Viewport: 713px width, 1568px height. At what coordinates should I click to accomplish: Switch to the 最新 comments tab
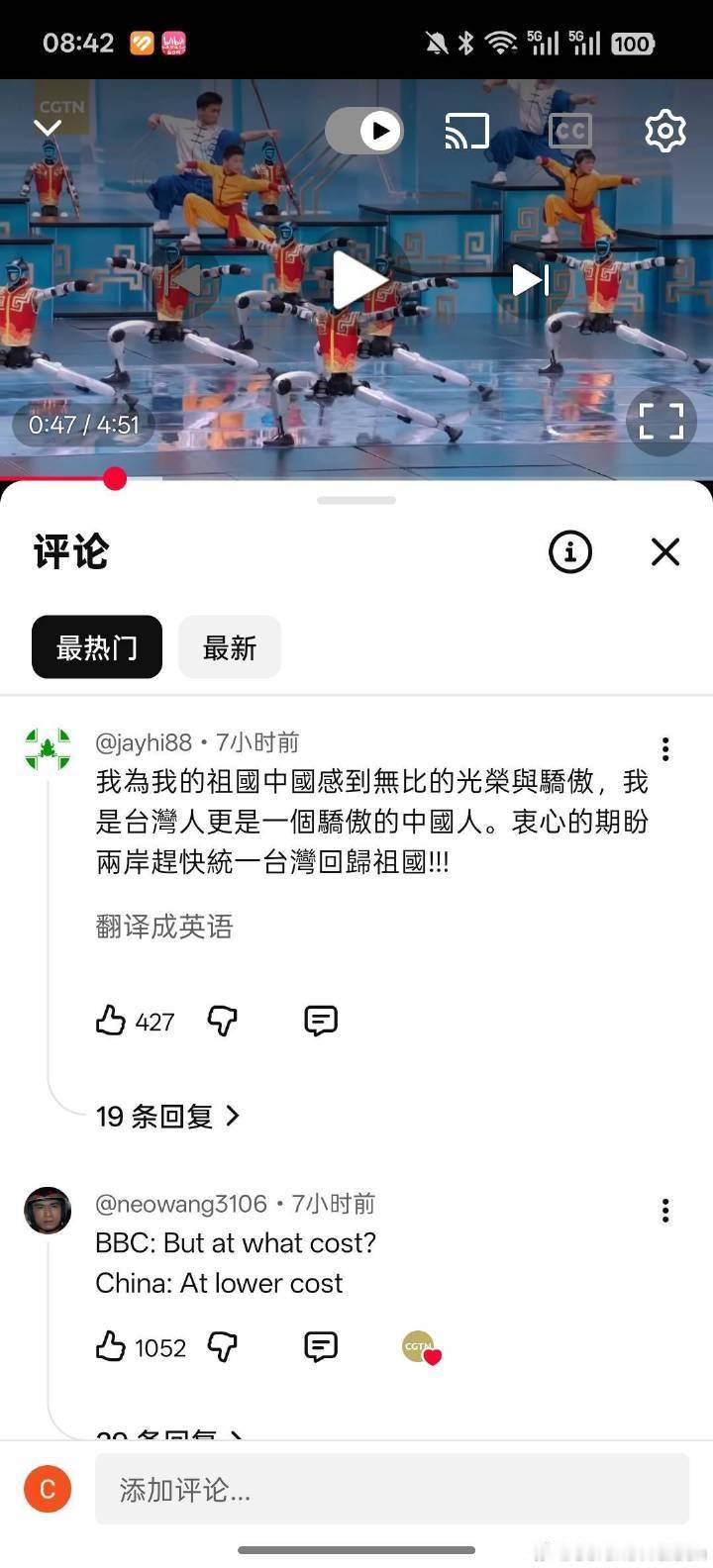coord(229,646)
